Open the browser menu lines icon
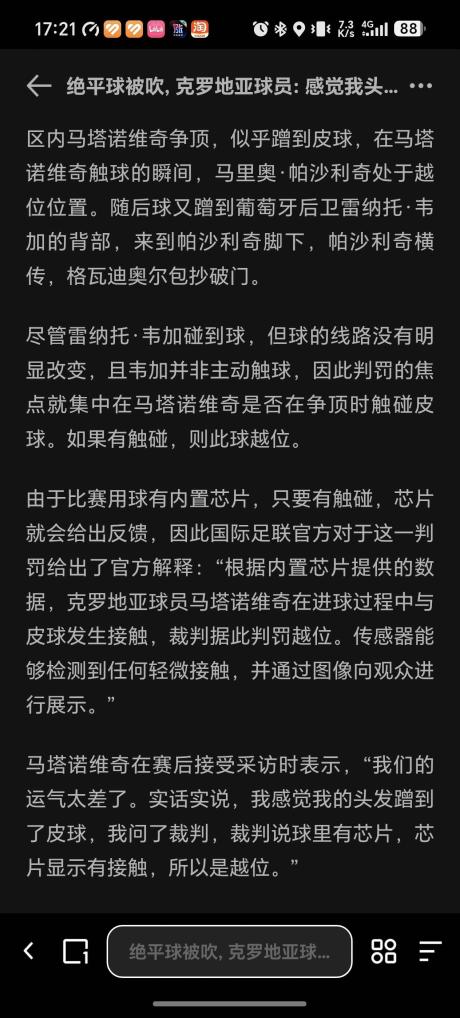Image resolution: width=460 pixels, height=1018 pixels. [430, 951]
